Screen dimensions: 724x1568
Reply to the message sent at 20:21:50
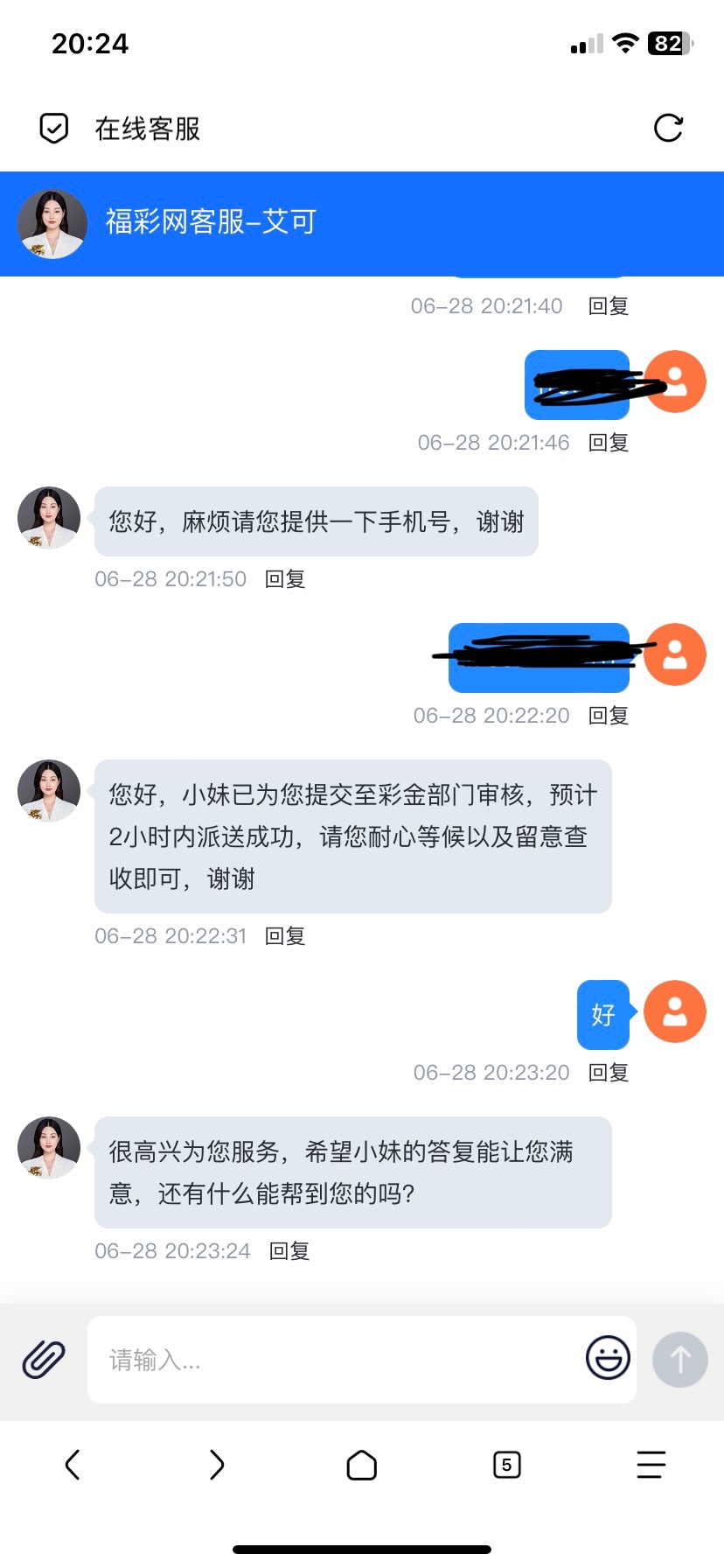pyautogui.click(x=285, y=579)
